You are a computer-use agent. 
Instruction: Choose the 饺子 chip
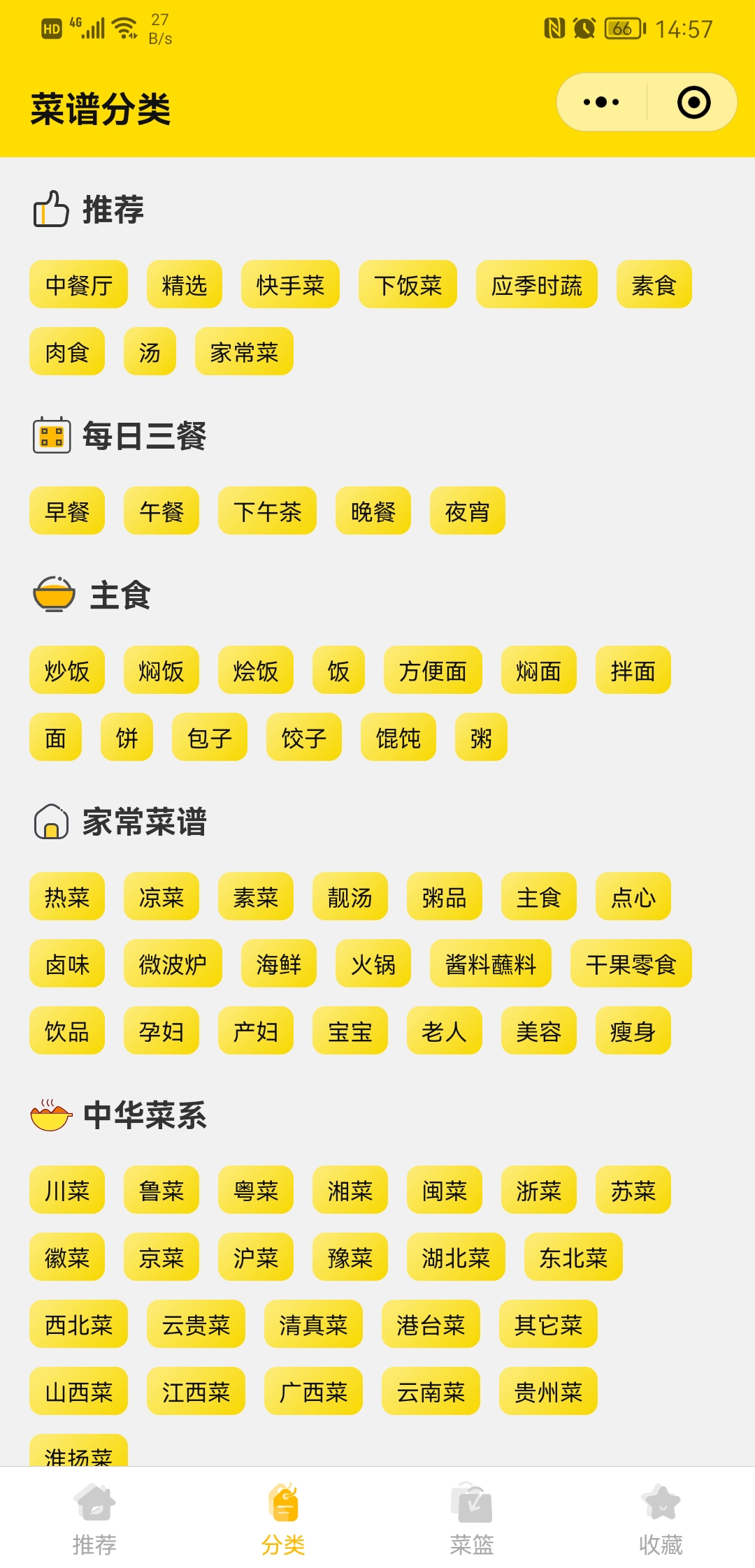coord(304,737)
